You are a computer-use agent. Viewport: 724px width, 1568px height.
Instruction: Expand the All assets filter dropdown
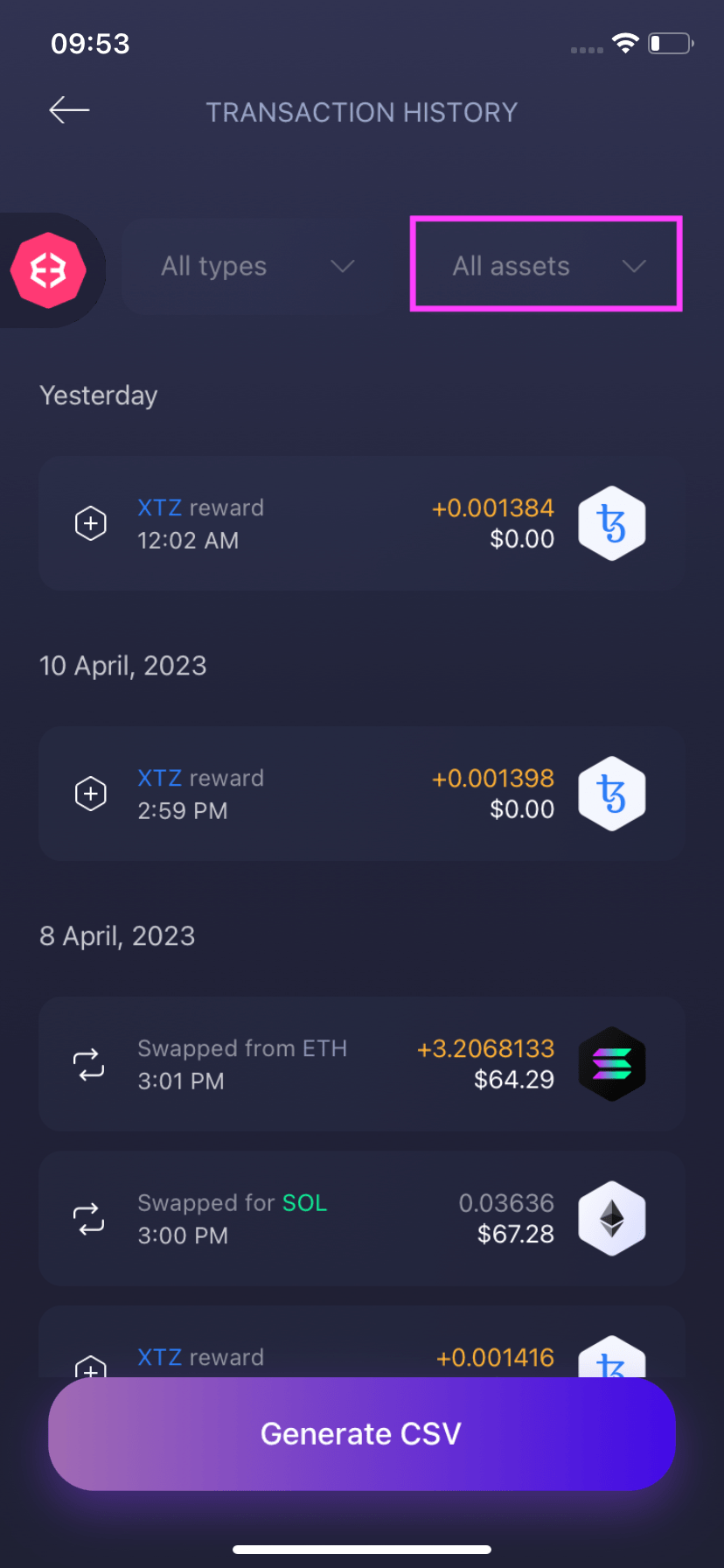[546, 266]
